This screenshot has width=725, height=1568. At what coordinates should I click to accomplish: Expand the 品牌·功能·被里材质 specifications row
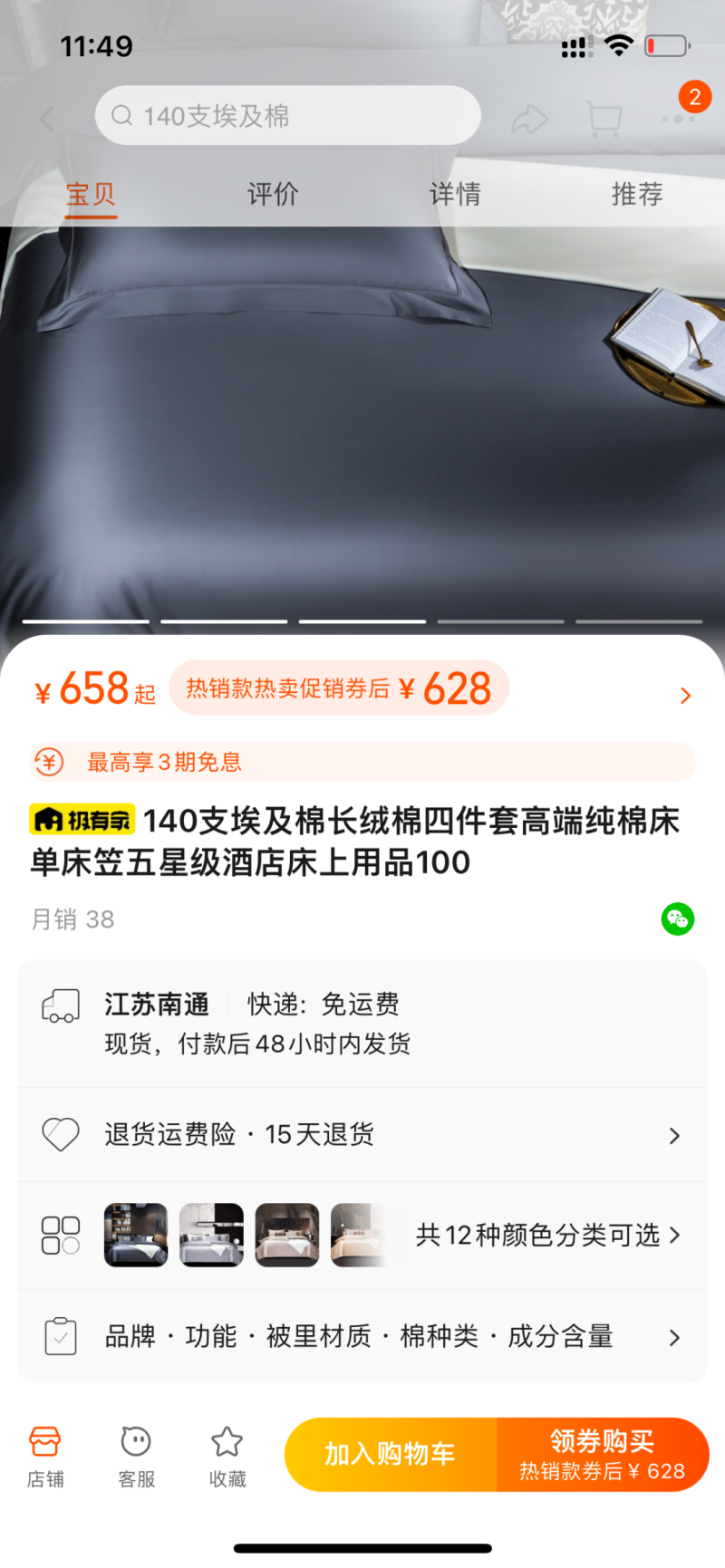(362, 1336)
